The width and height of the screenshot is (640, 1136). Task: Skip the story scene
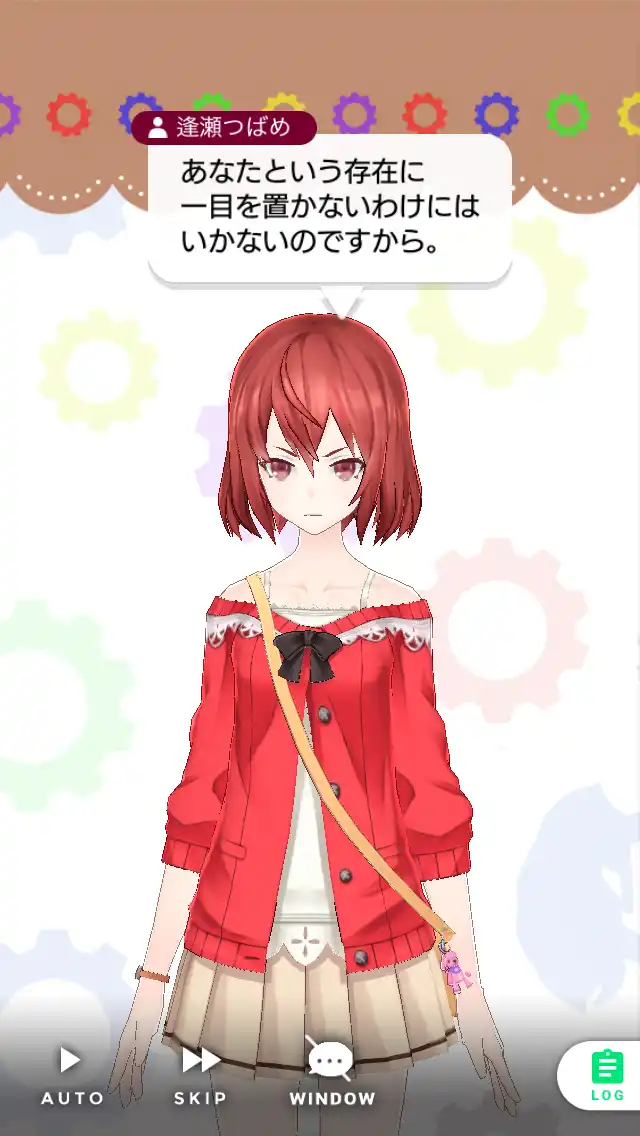point(201,1074)
